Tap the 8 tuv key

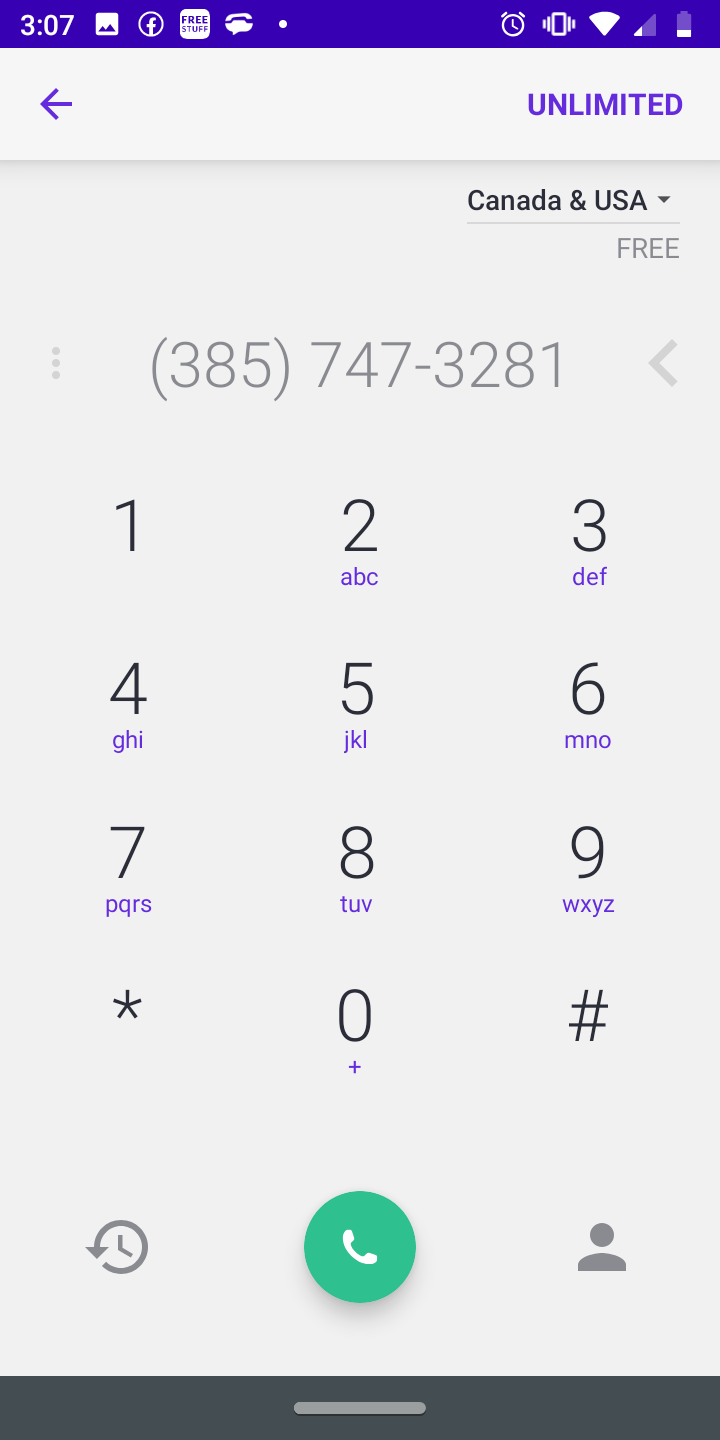tap(356, 868)
